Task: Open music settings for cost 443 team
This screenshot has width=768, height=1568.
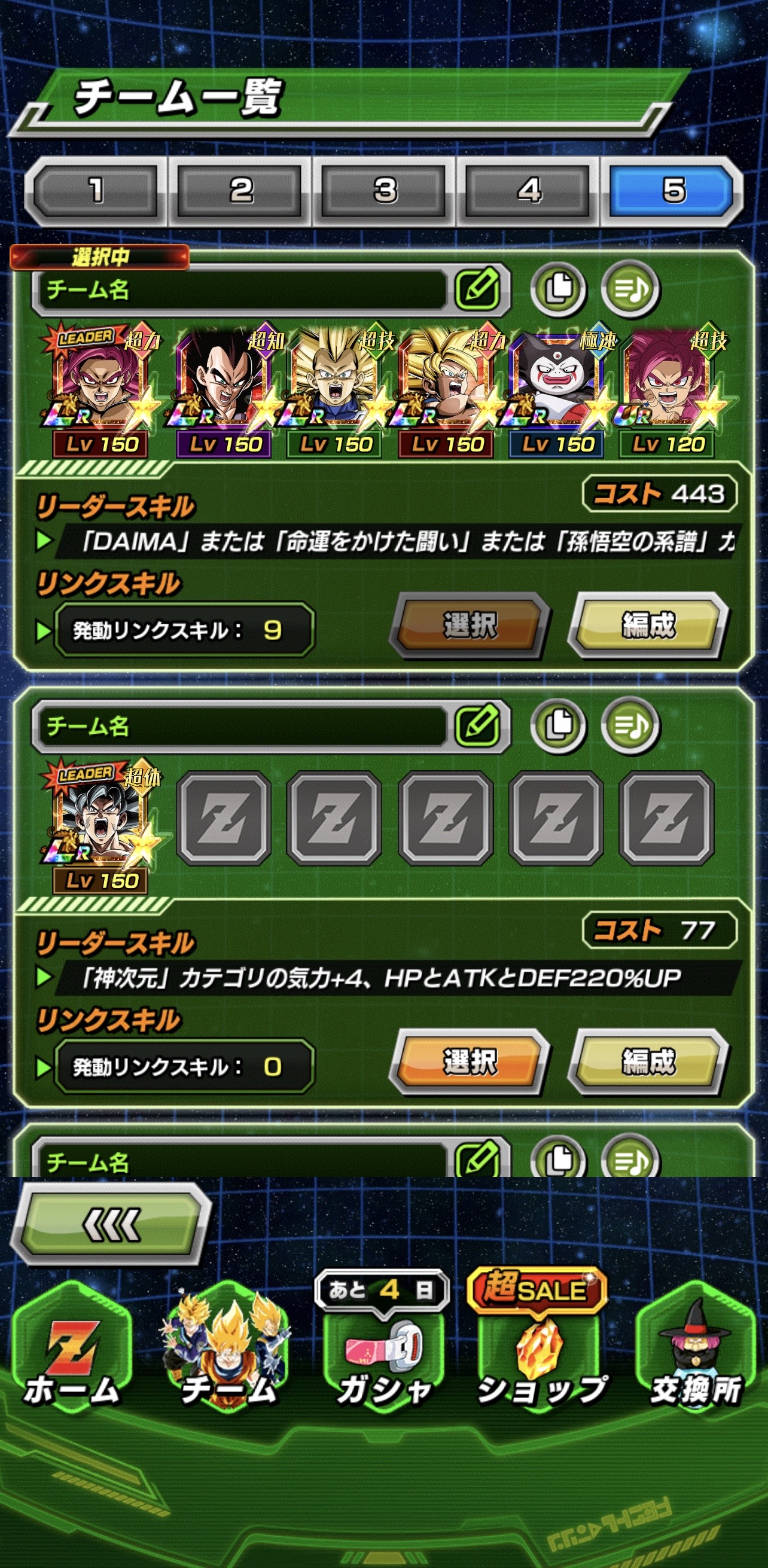Action: click(630, 289)
